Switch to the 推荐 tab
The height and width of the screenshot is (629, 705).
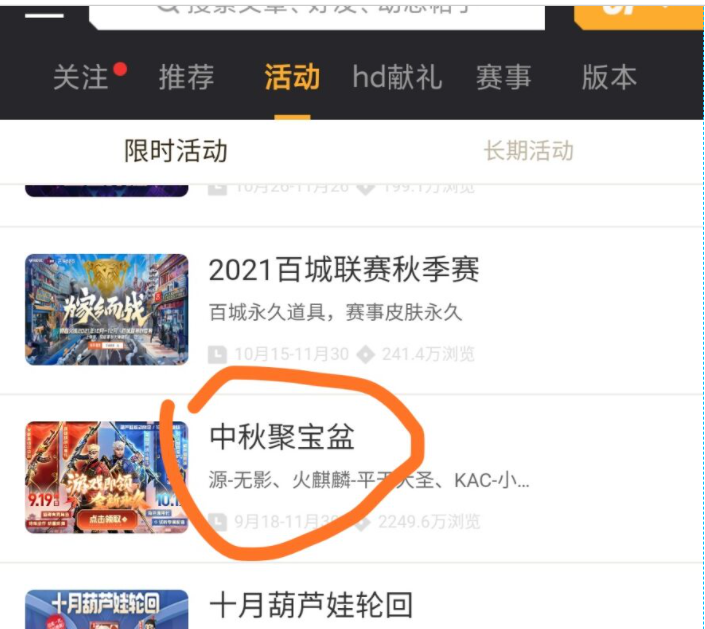186,78
